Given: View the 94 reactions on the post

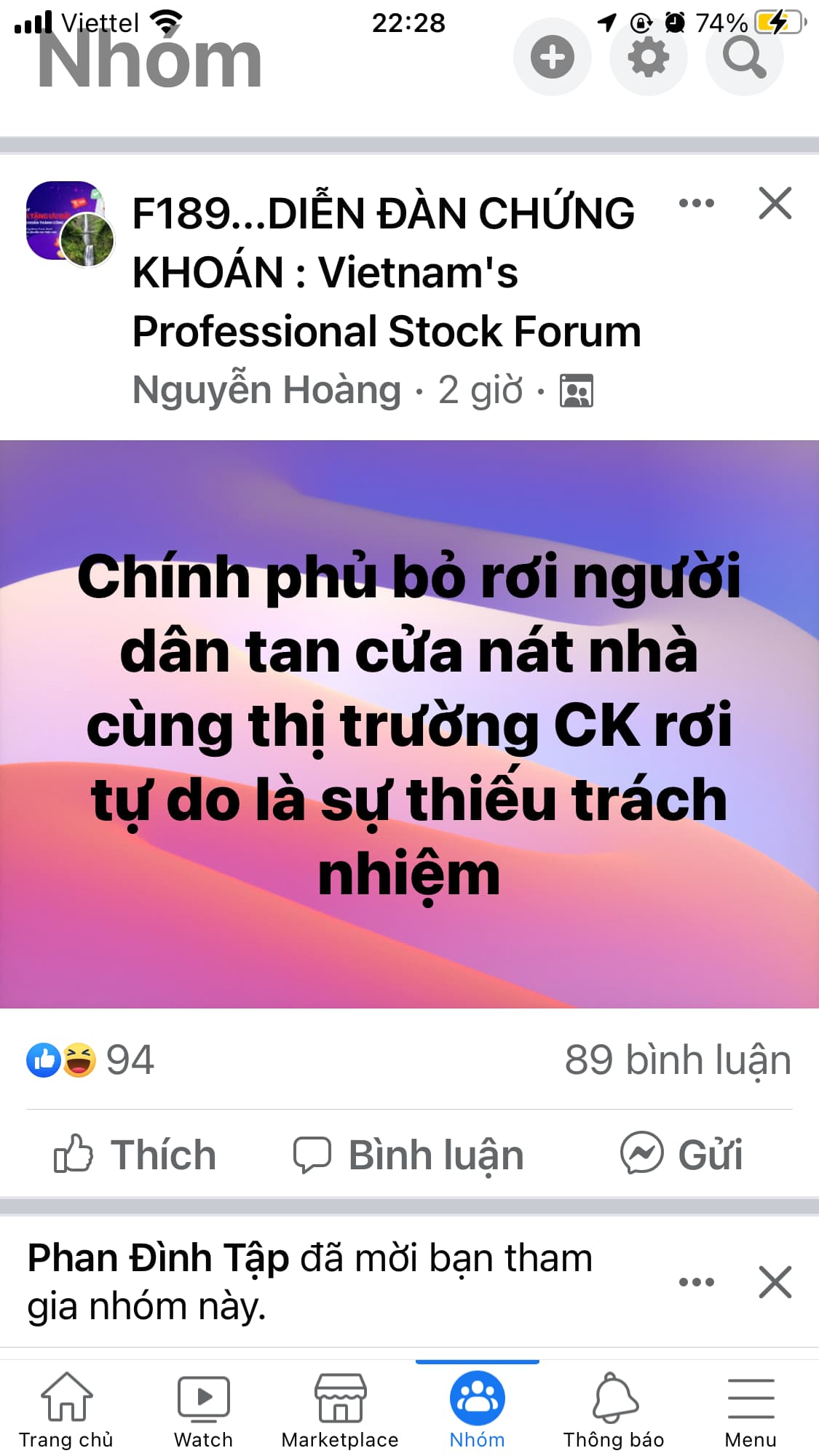Looking at the screenshot, I should [91, 1059].
